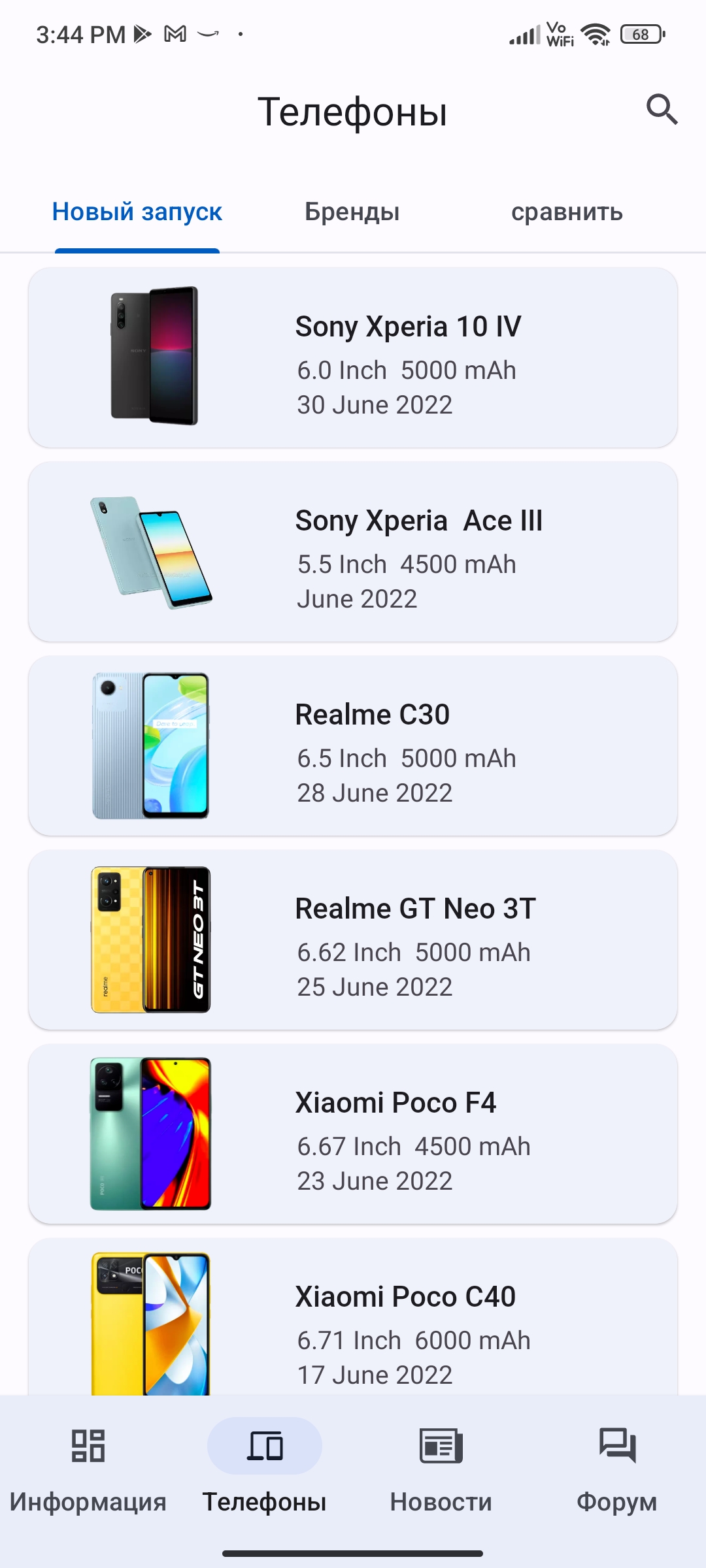Image resolution: width=706 pixels, height=1568 pixels.
Task: Switch to the Бренды tab
Action: click(352, 212)
